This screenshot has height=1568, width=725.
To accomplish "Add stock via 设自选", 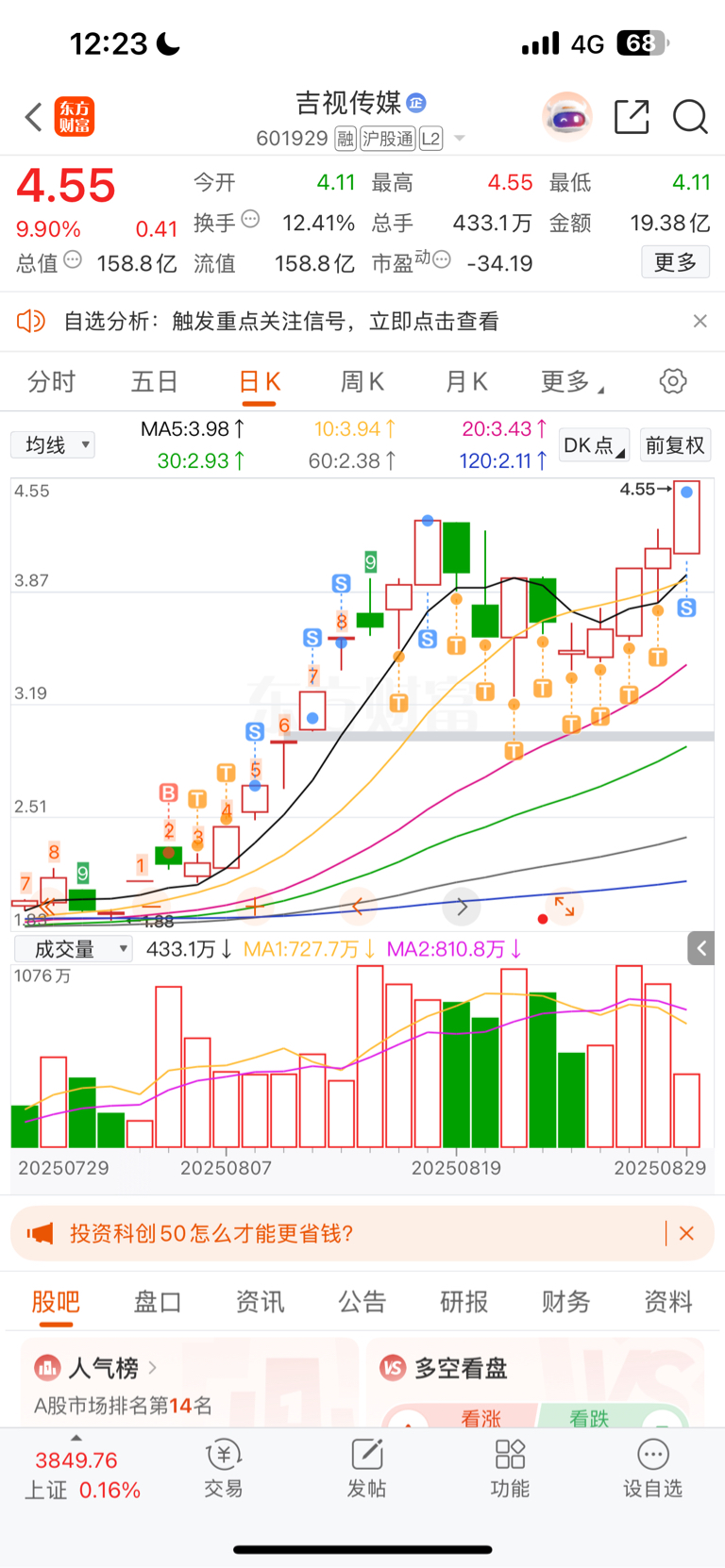I will click(x=652, y=1468).
